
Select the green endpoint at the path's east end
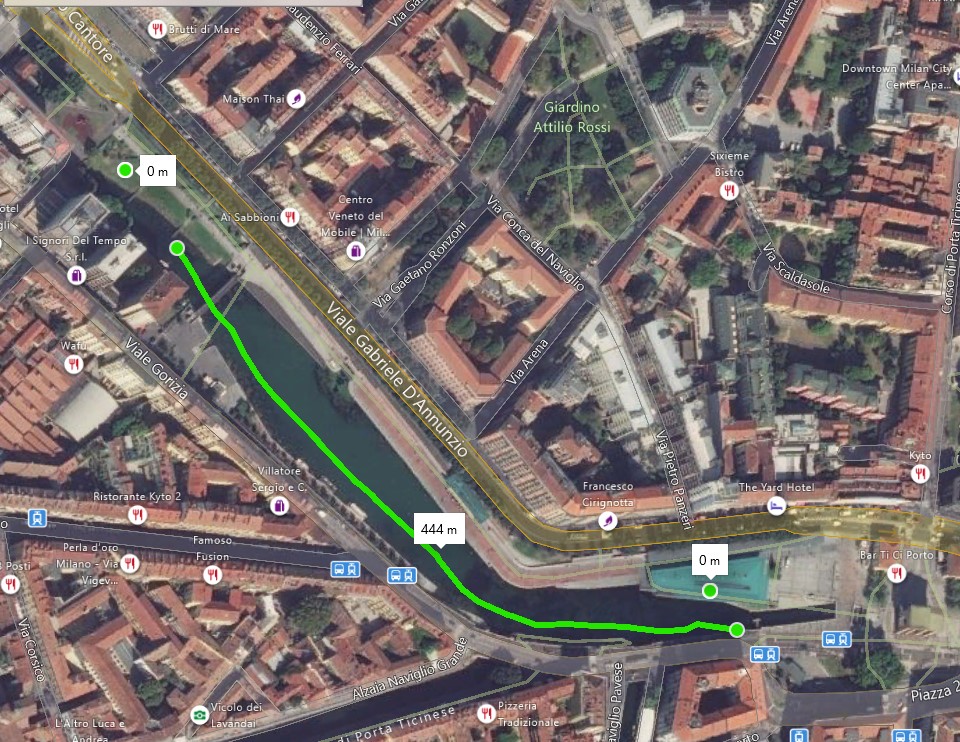[x=737, y=629]
